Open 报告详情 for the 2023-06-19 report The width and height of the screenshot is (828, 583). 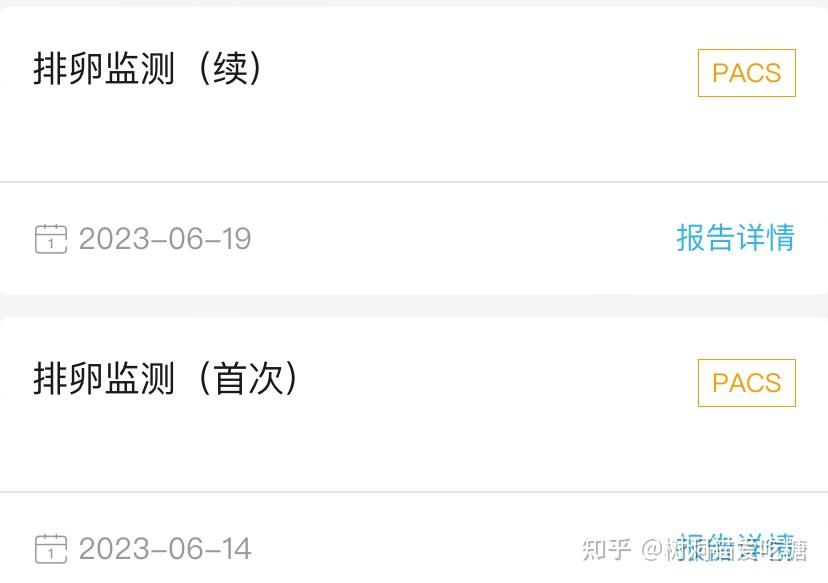pos(735,238)
